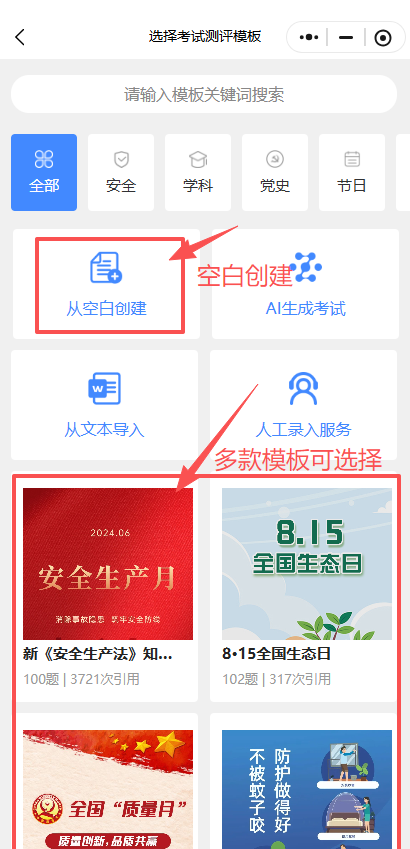
Task: Minimize the mini program
Action: (346, 37)
